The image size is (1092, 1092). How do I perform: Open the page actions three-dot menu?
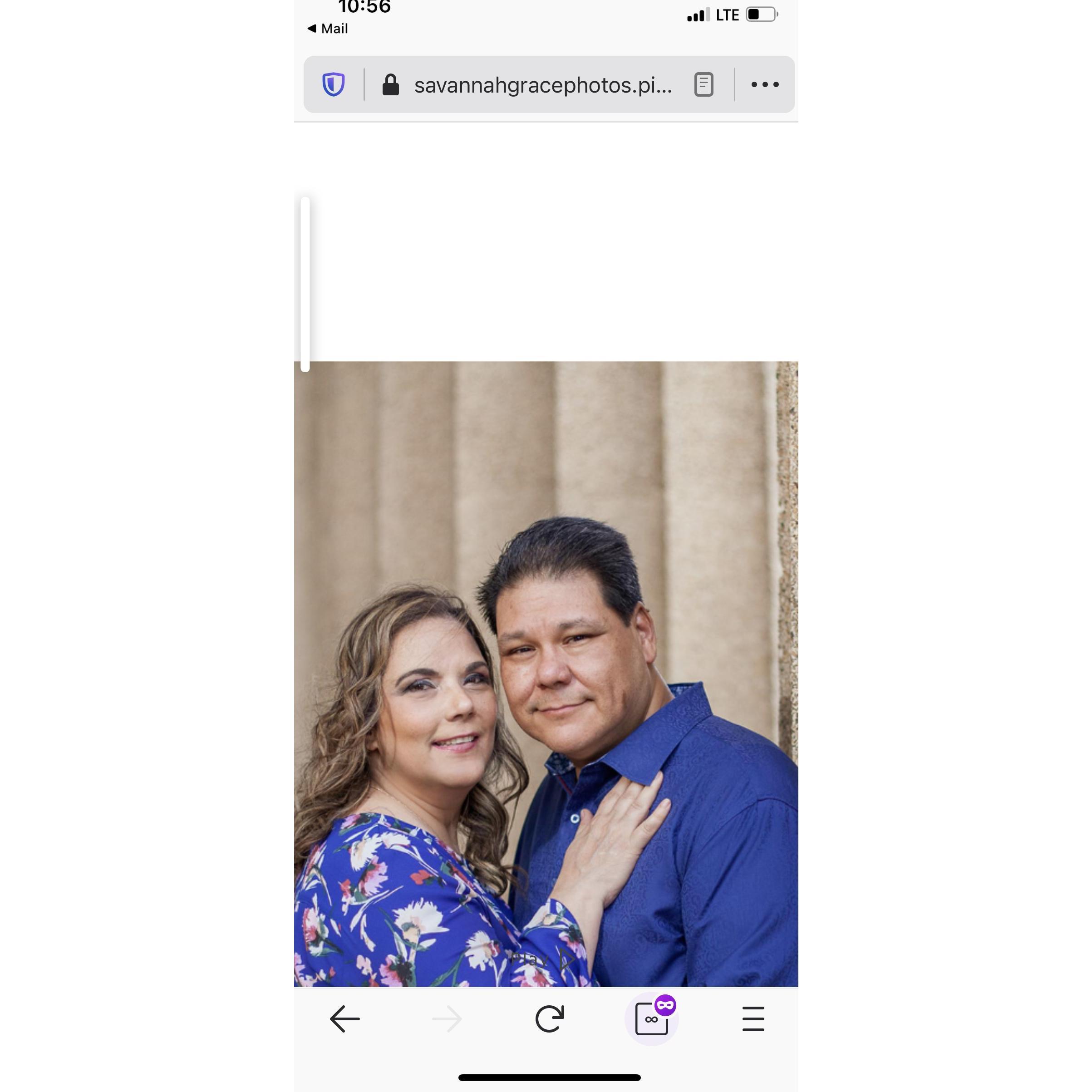click(765, 85)
